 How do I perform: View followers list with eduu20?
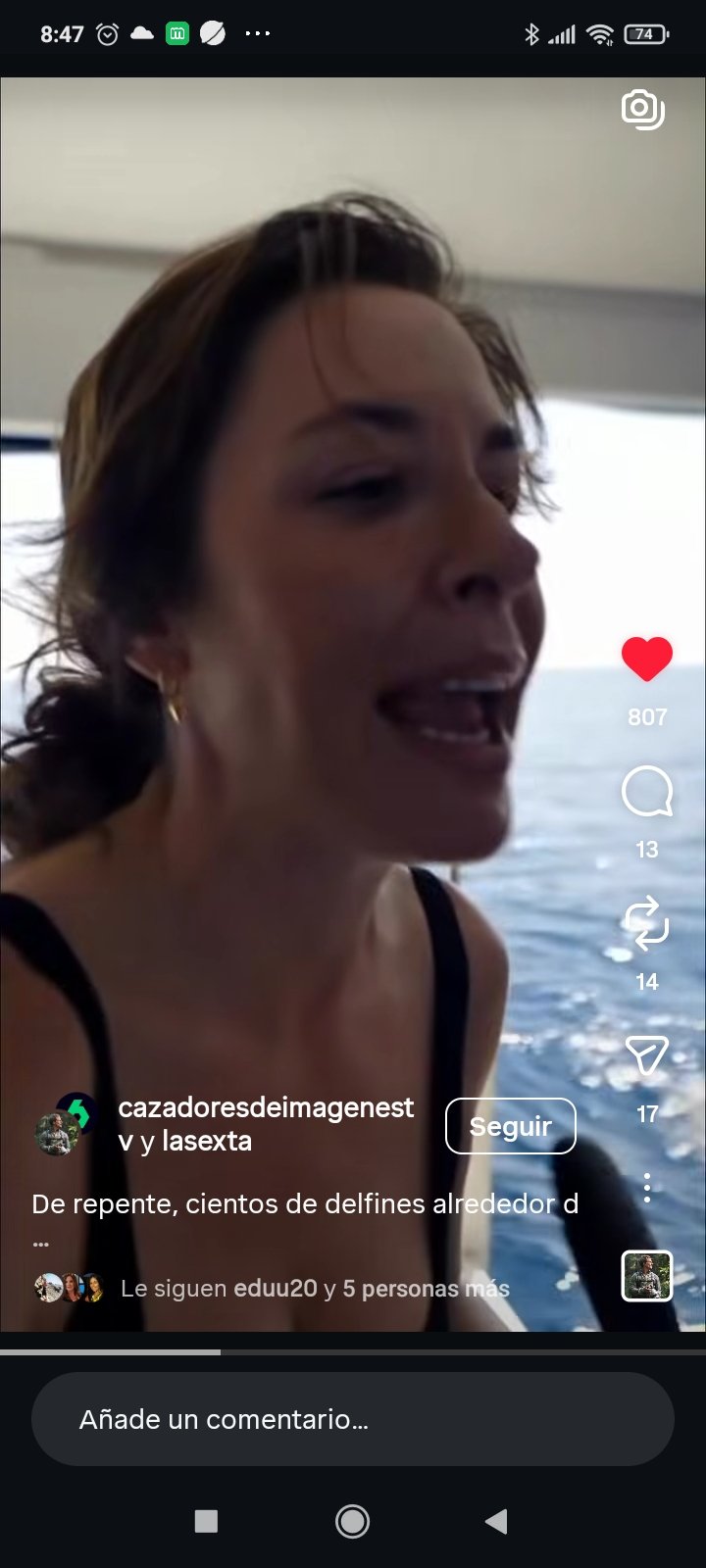(314, 1289)
